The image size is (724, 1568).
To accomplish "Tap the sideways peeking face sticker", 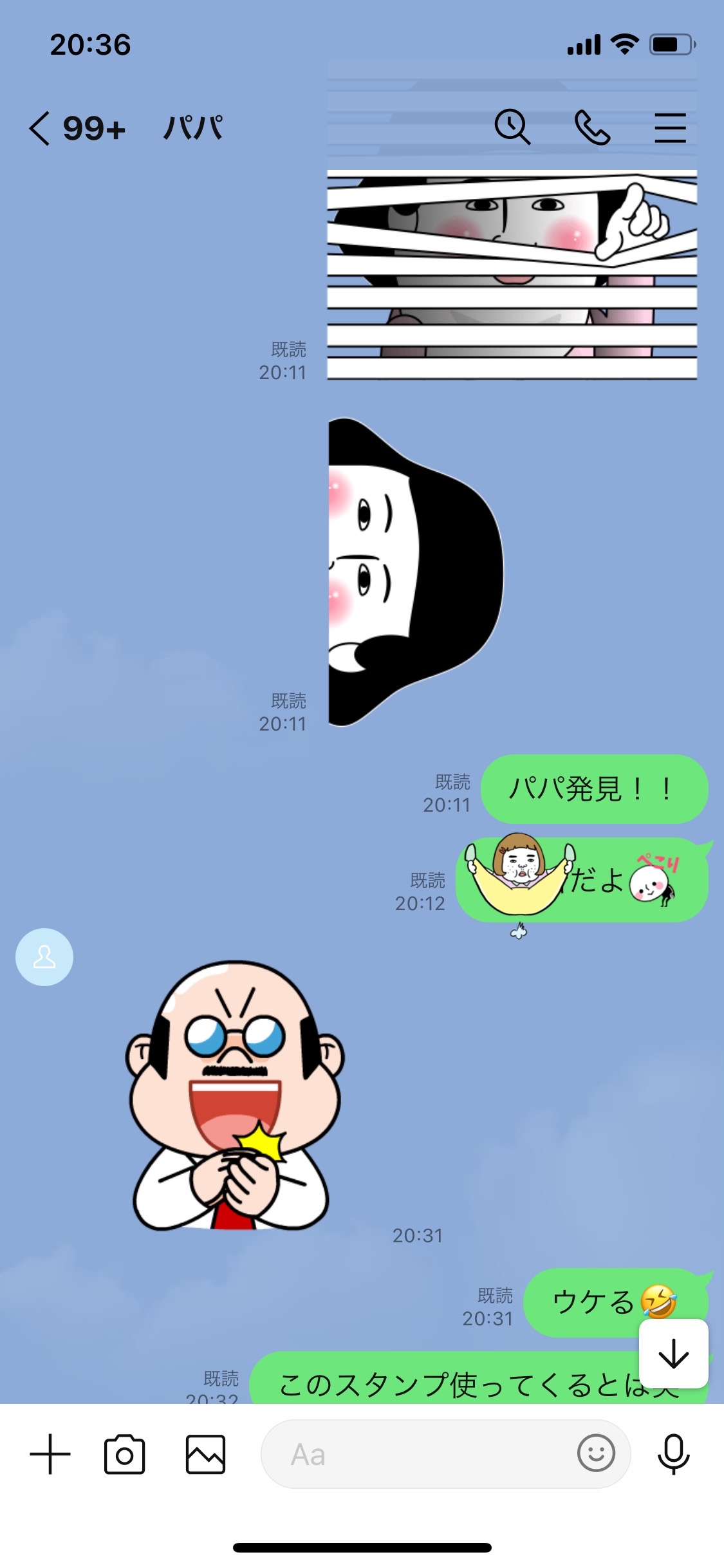I will (412, 573).
